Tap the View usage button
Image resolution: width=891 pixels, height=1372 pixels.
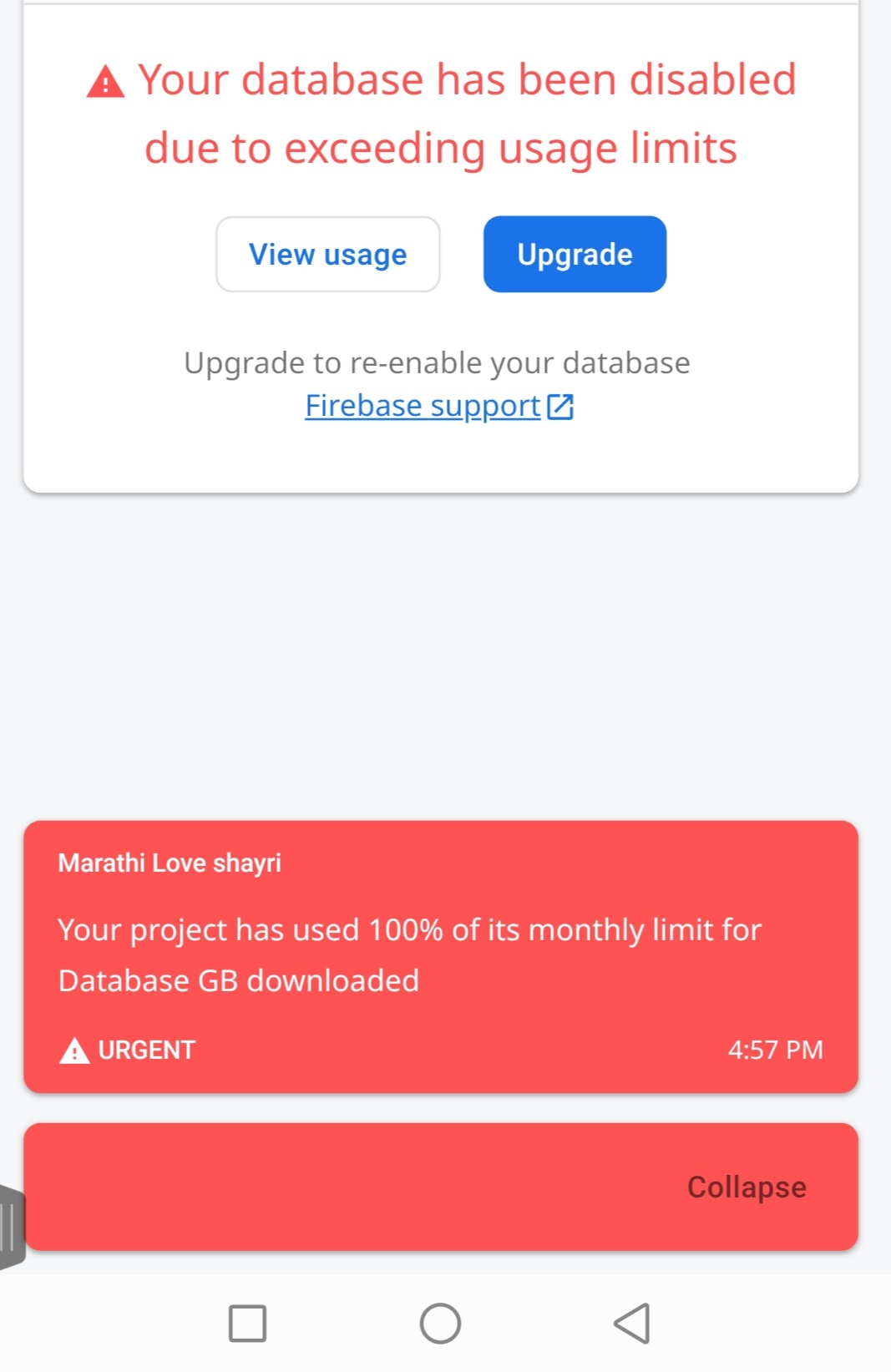tap(327, 255)
